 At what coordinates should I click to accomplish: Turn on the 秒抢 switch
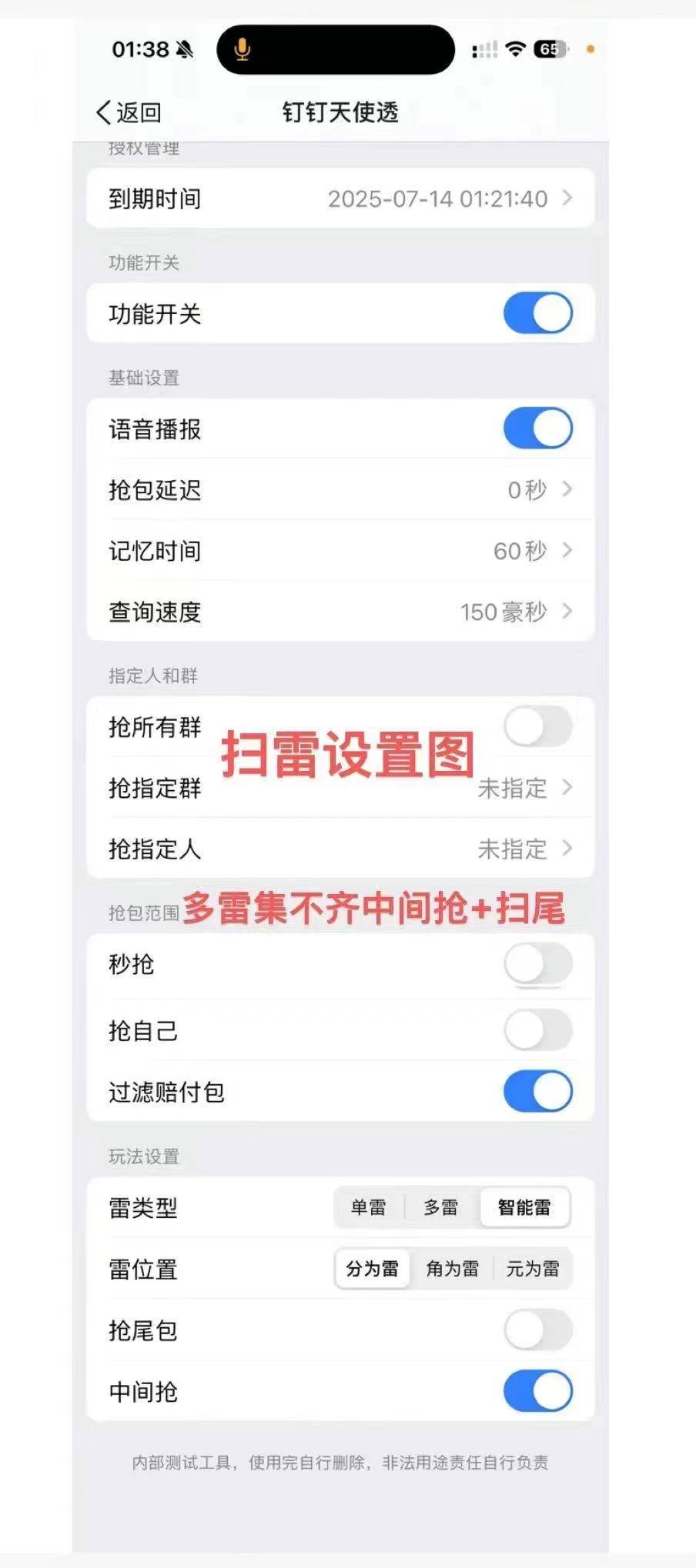(537, 964)
